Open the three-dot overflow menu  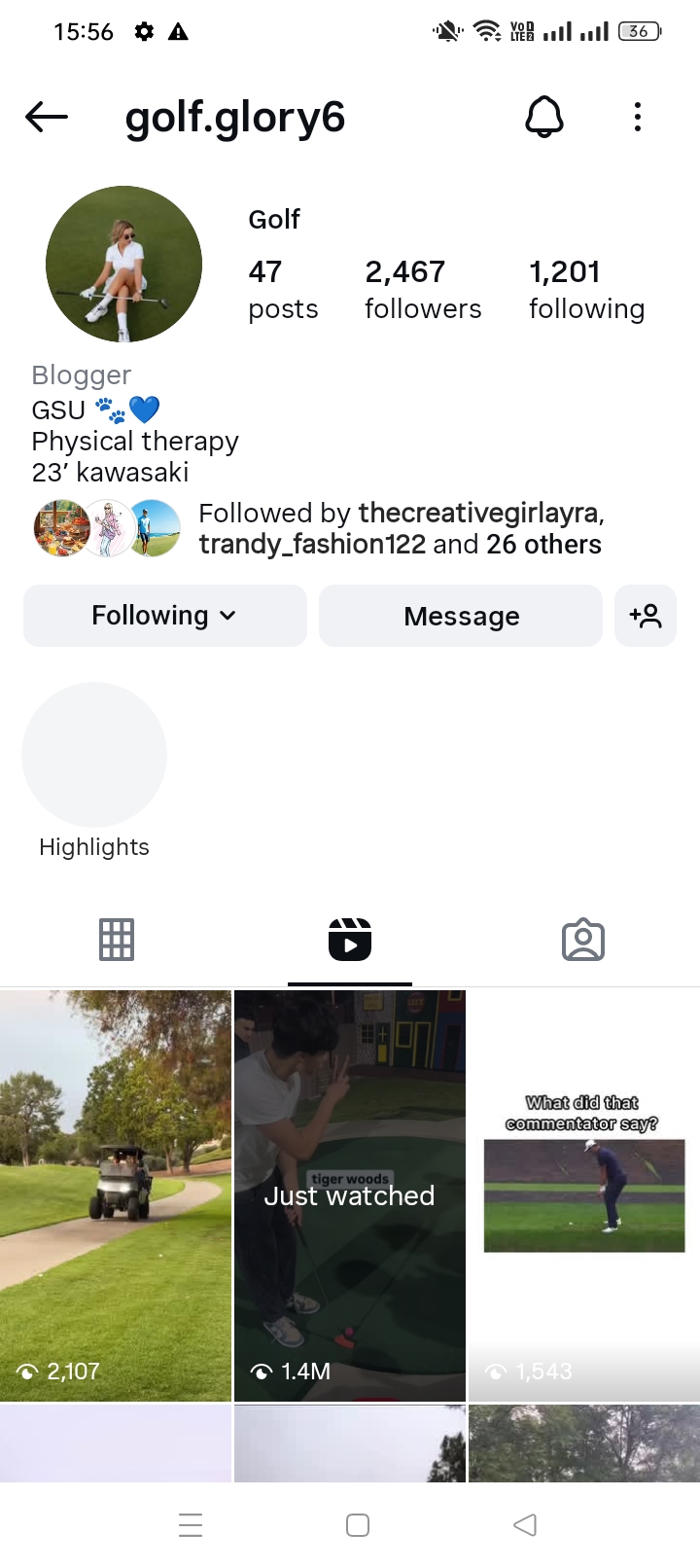pyautogui.click(x=638, y=118)
